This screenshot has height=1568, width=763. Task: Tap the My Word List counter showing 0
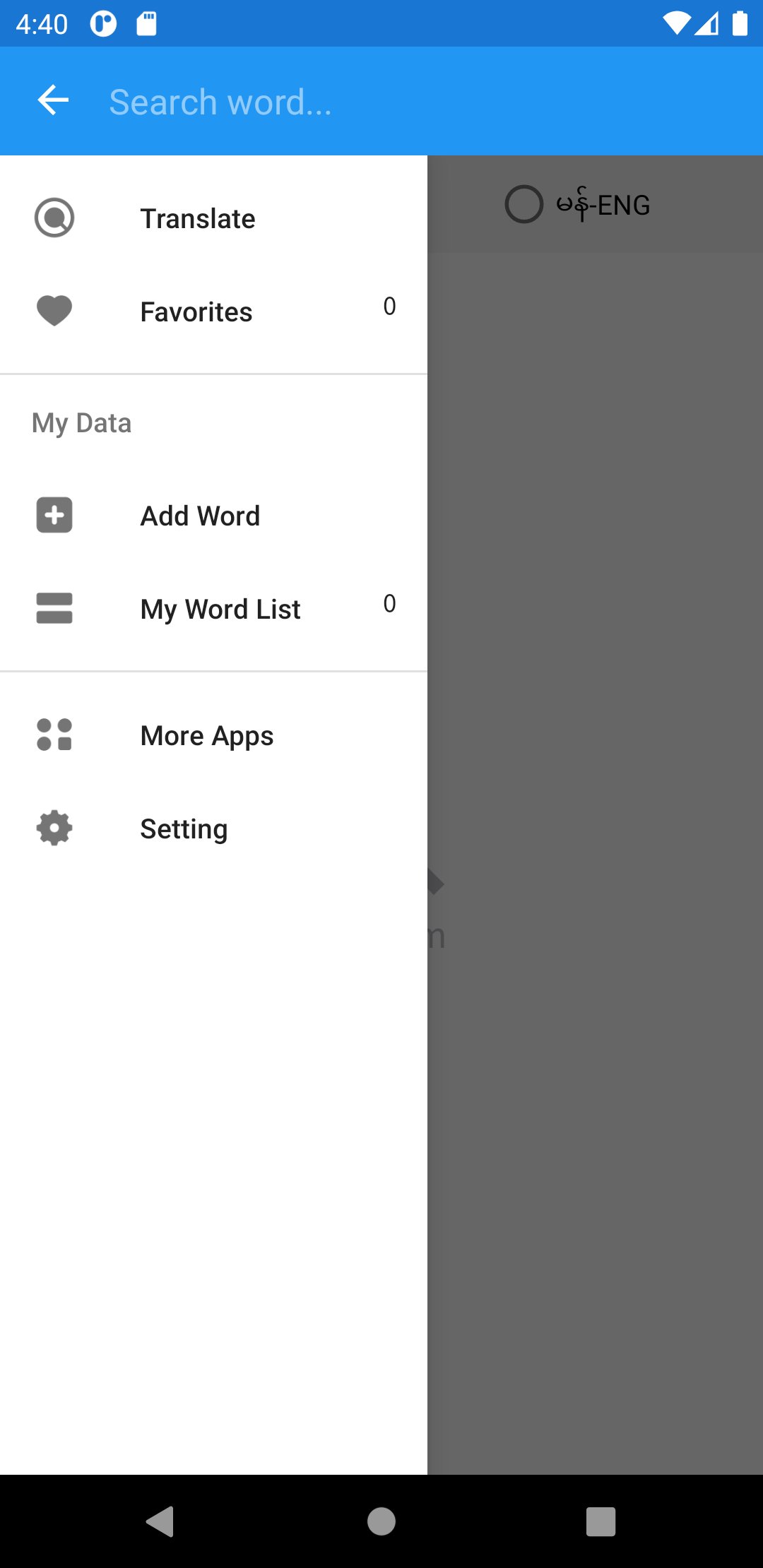coord(389,605)
